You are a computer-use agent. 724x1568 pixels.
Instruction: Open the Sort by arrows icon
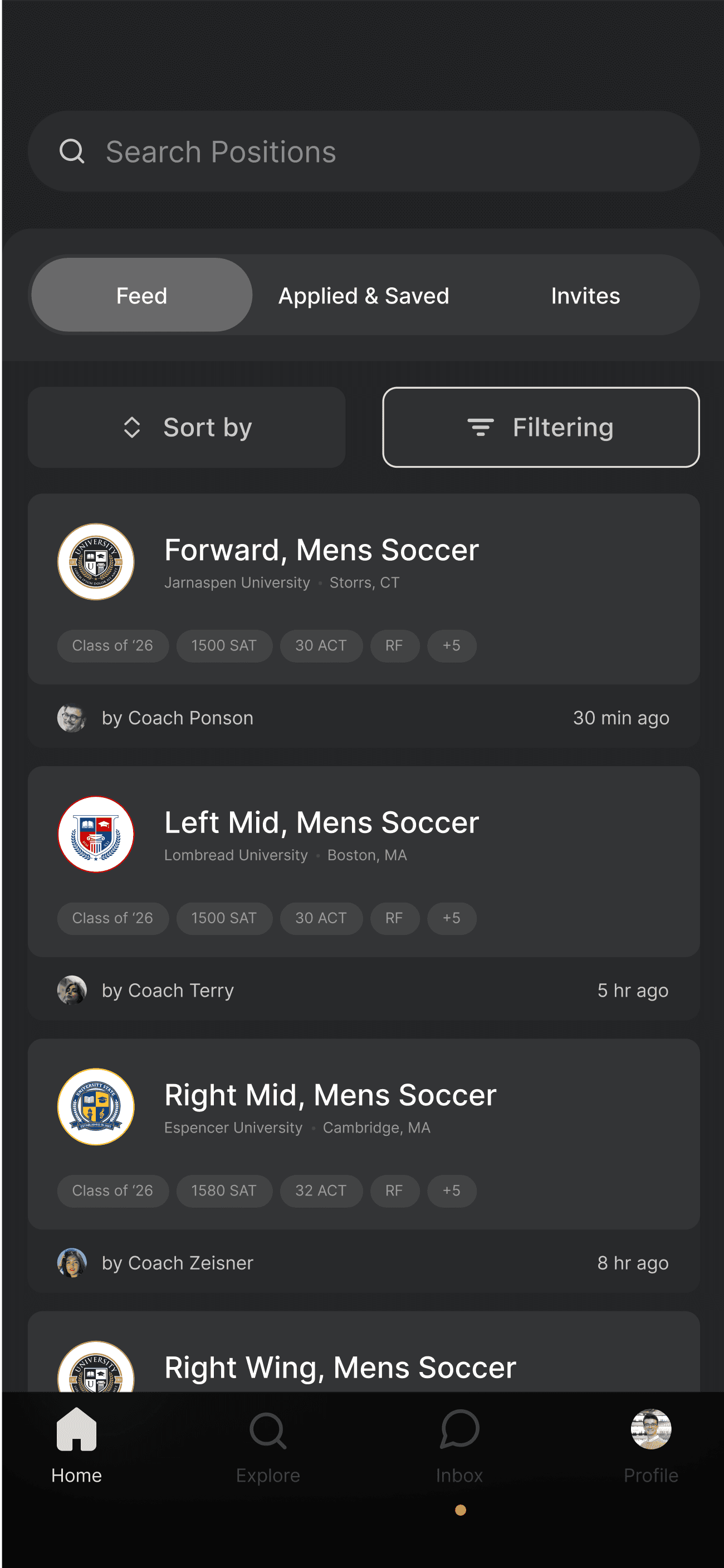(x=131, y=427)
